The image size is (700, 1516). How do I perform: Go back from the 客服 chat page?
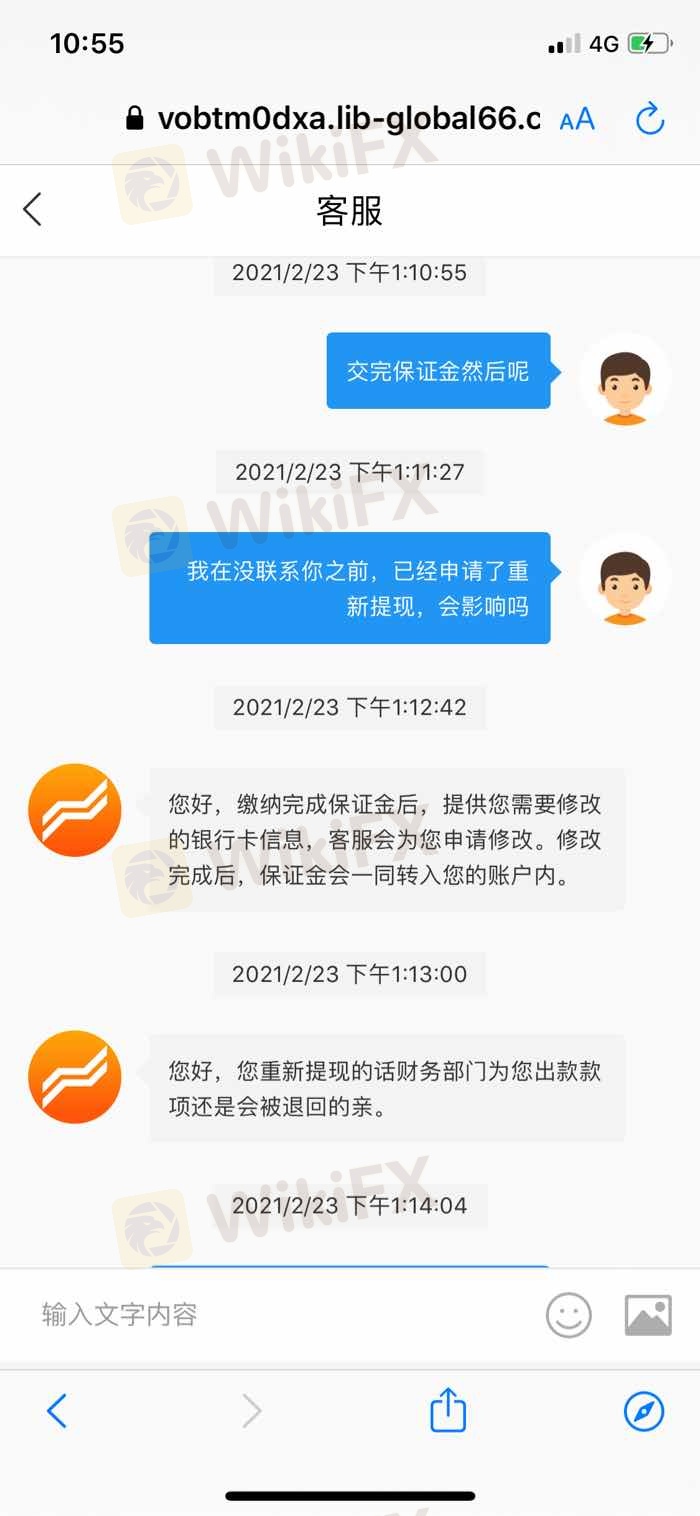point(33,210)
